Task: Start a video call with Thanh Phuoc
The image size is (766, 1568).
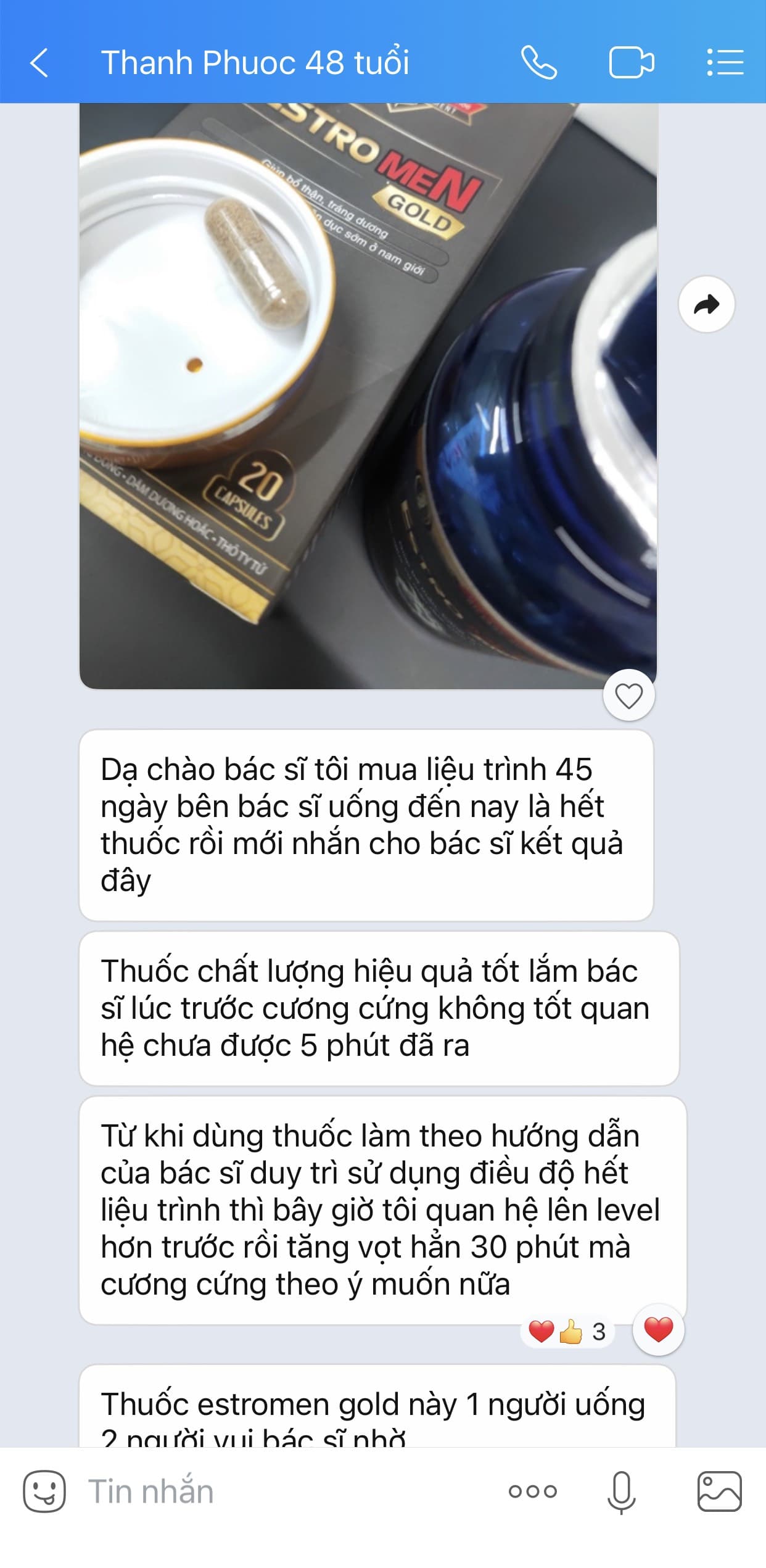Action: click(x=632, y=63)
